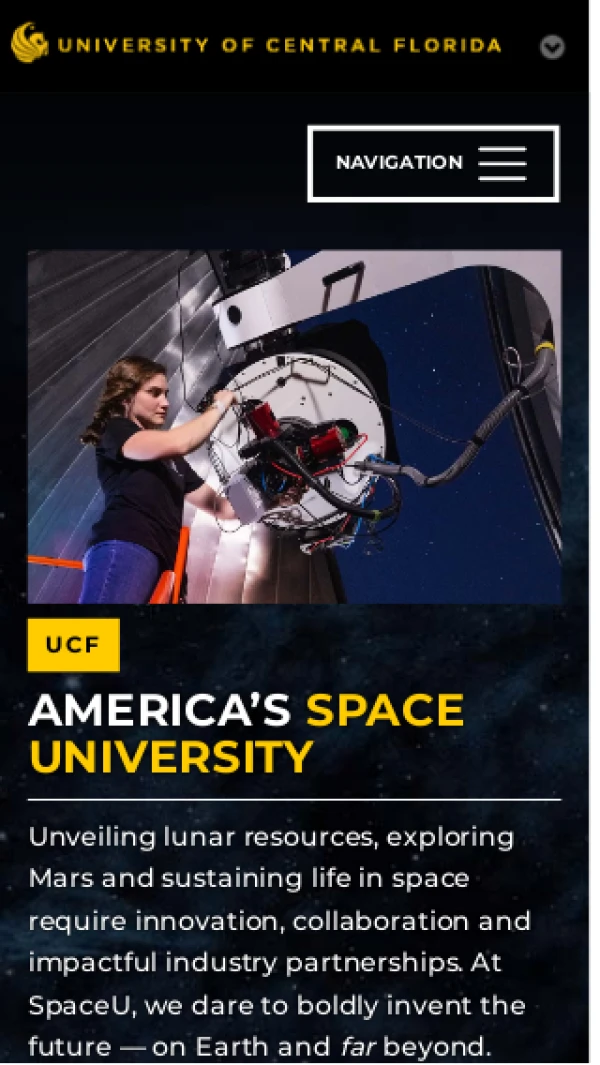Image resolution: width=600 pixels, height=1065 pixels.
Task: Open the University of Central Florida home link
Action: tap(257, 45)
